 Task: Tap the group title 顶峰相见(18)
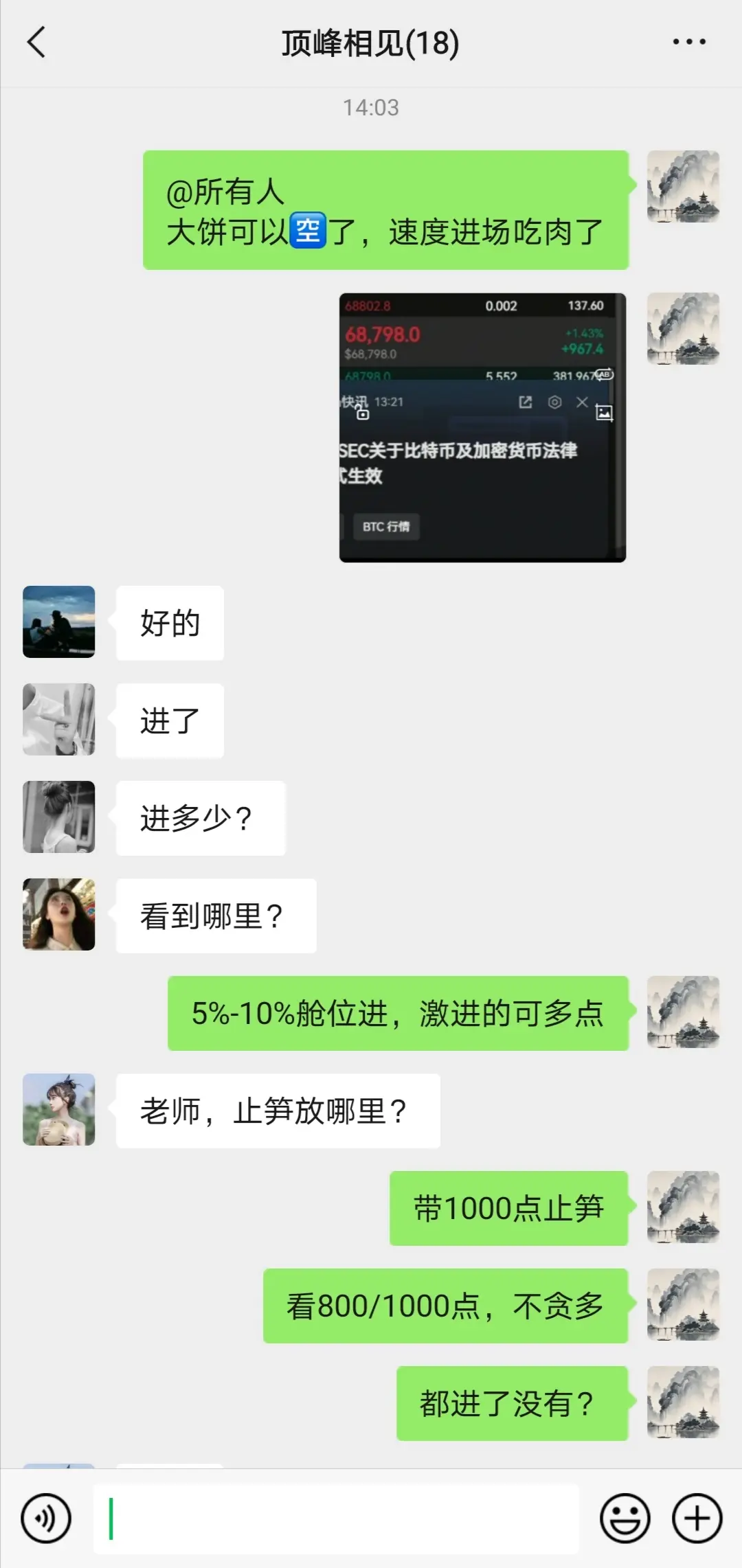point(371,41)
